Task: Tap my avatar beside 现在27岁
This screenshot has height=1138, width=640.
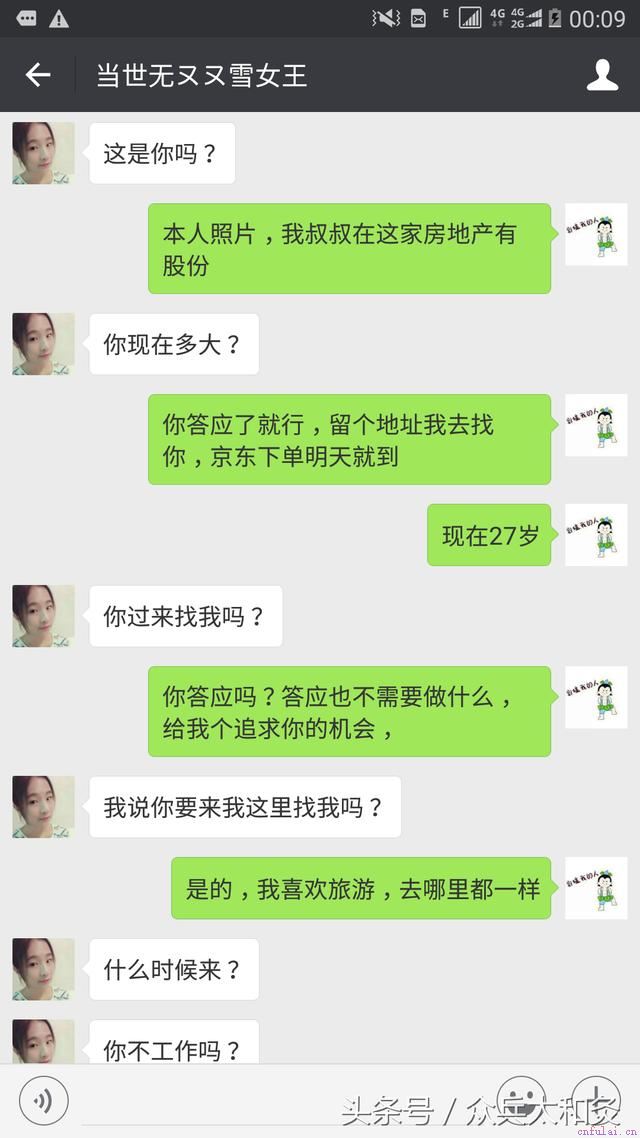Action: click(596, 535)
